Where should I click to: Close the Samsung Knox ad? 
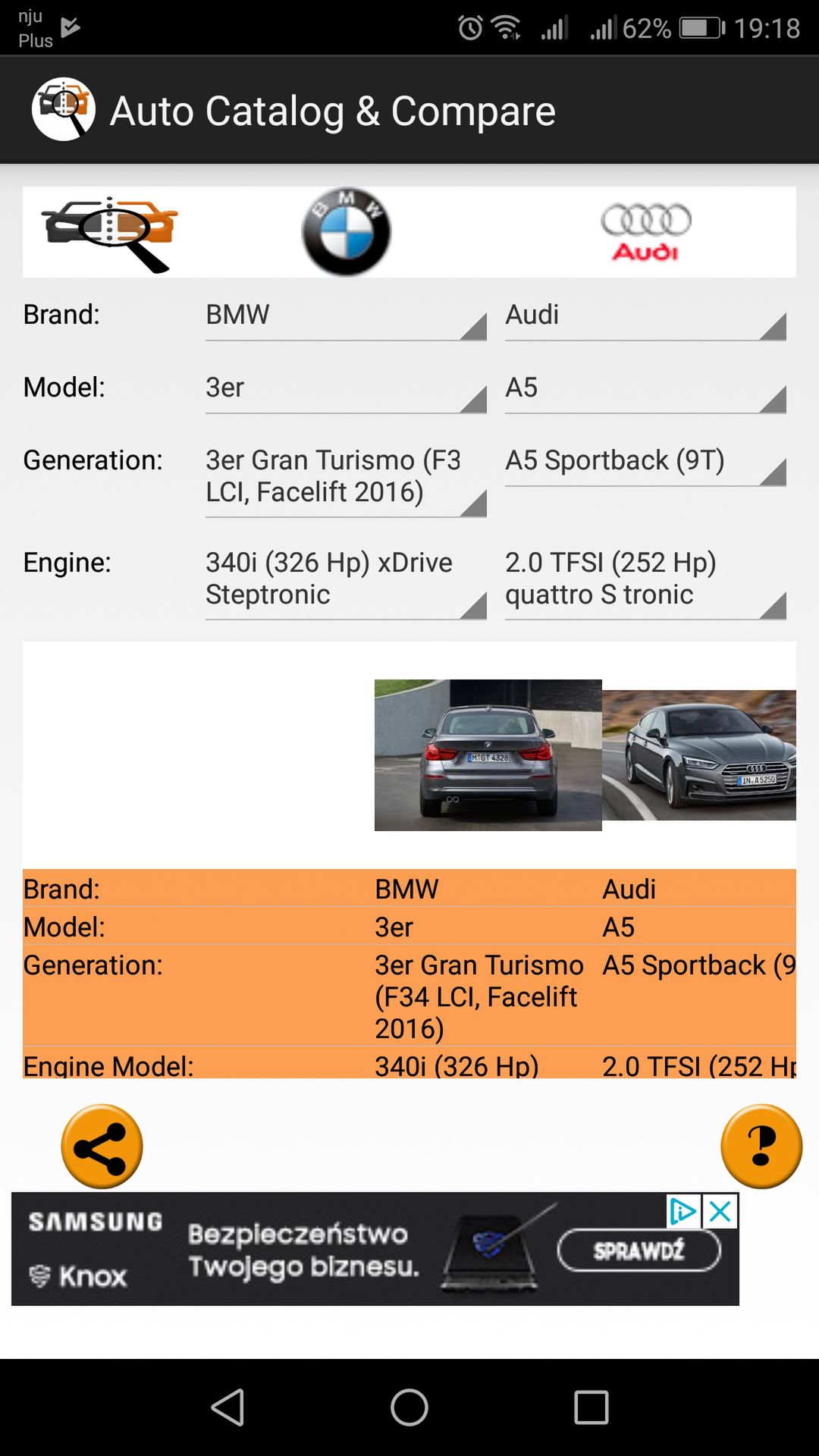tap(720, 1211)
